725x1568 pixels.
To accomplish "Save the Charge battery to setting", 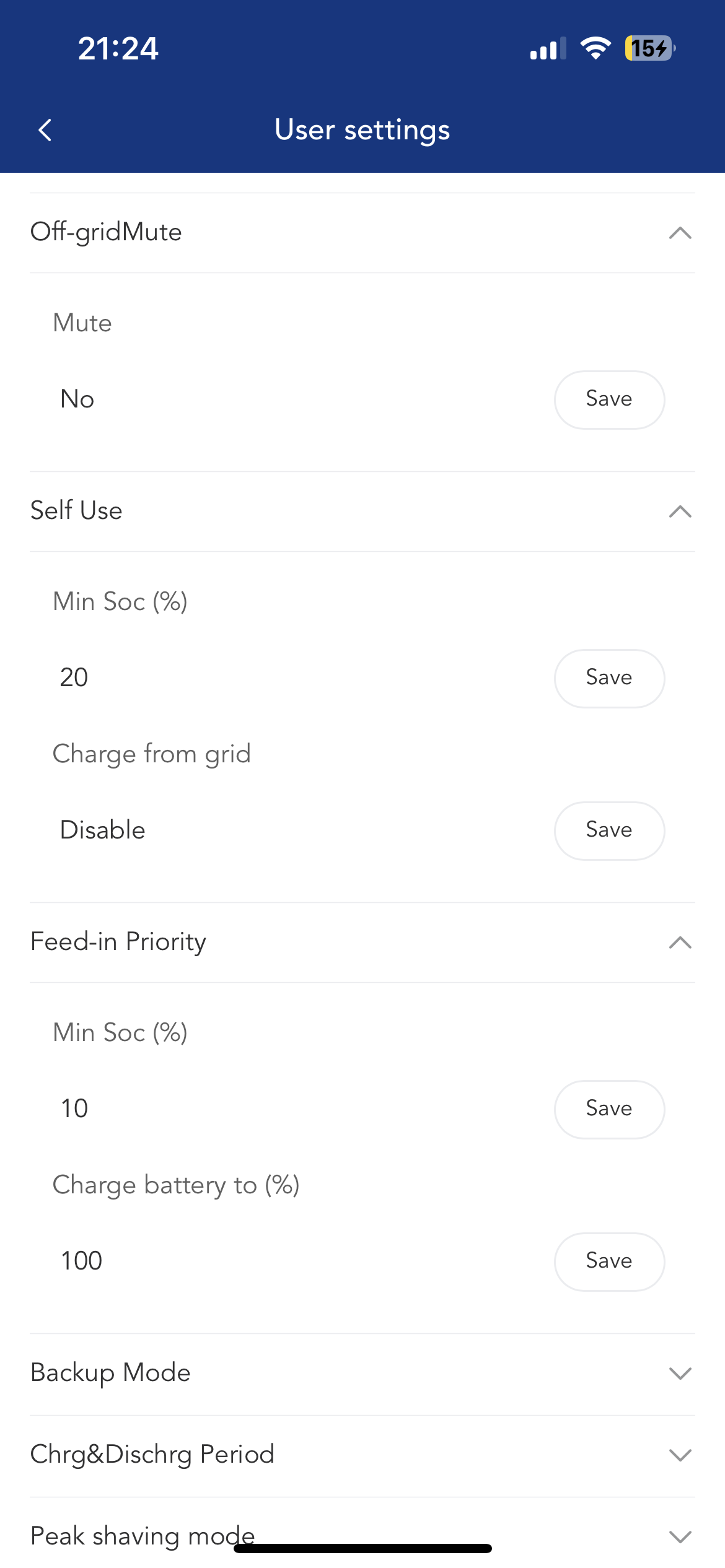I will 609,1261.
